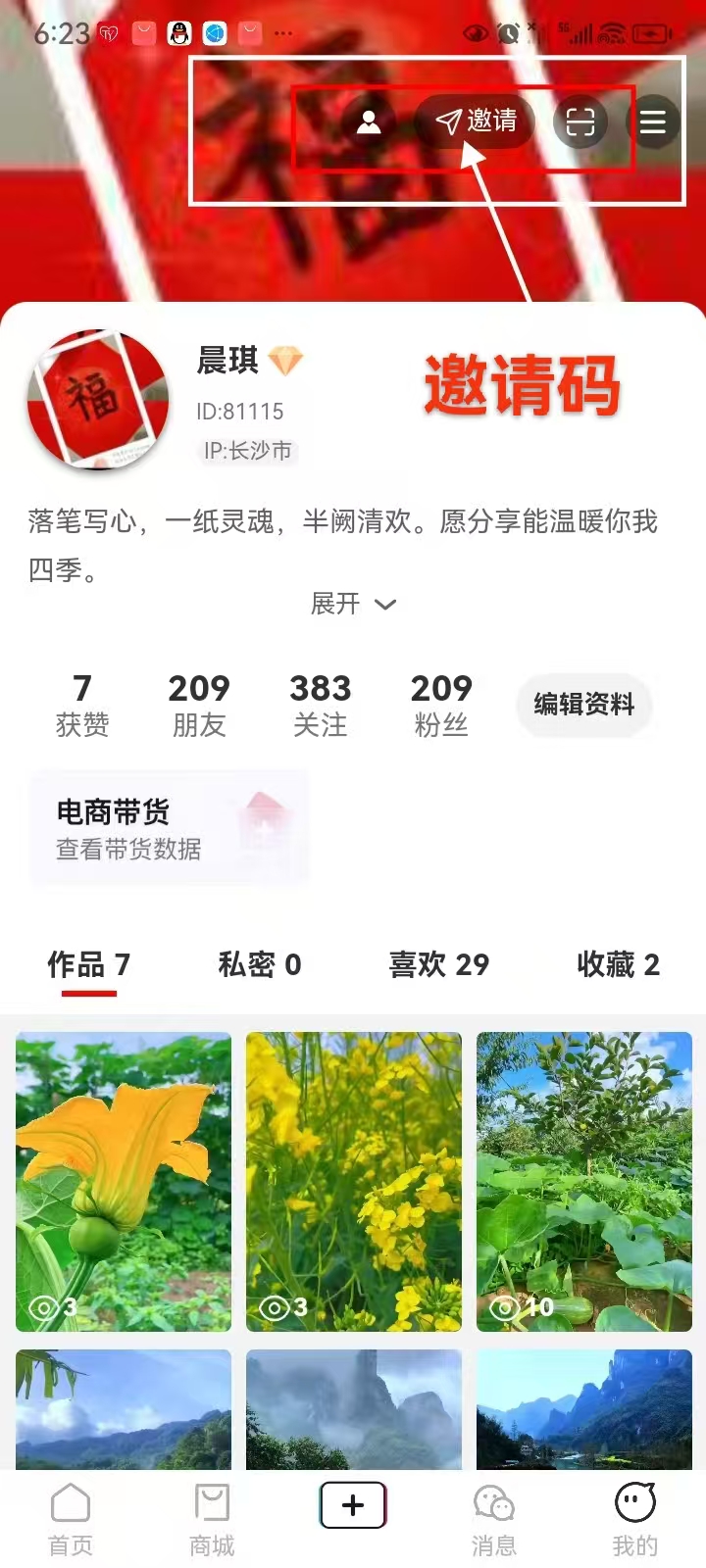Open the squash blossom post
Screen dimensions: 706x1568
tap(124, 1181)
